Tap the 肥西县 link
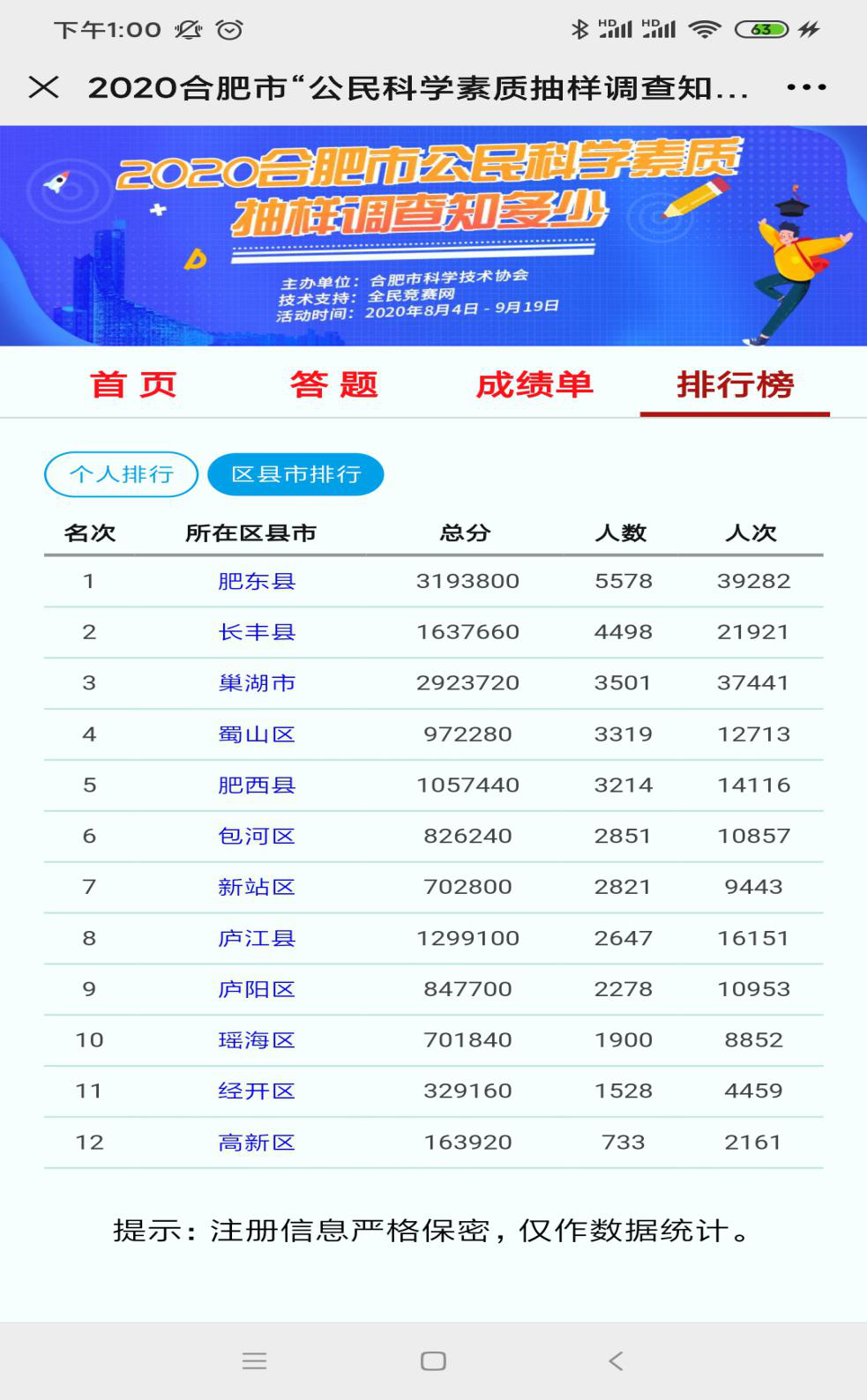The width and height of the screenshot is (867, 1400). [x=257, y=785]
